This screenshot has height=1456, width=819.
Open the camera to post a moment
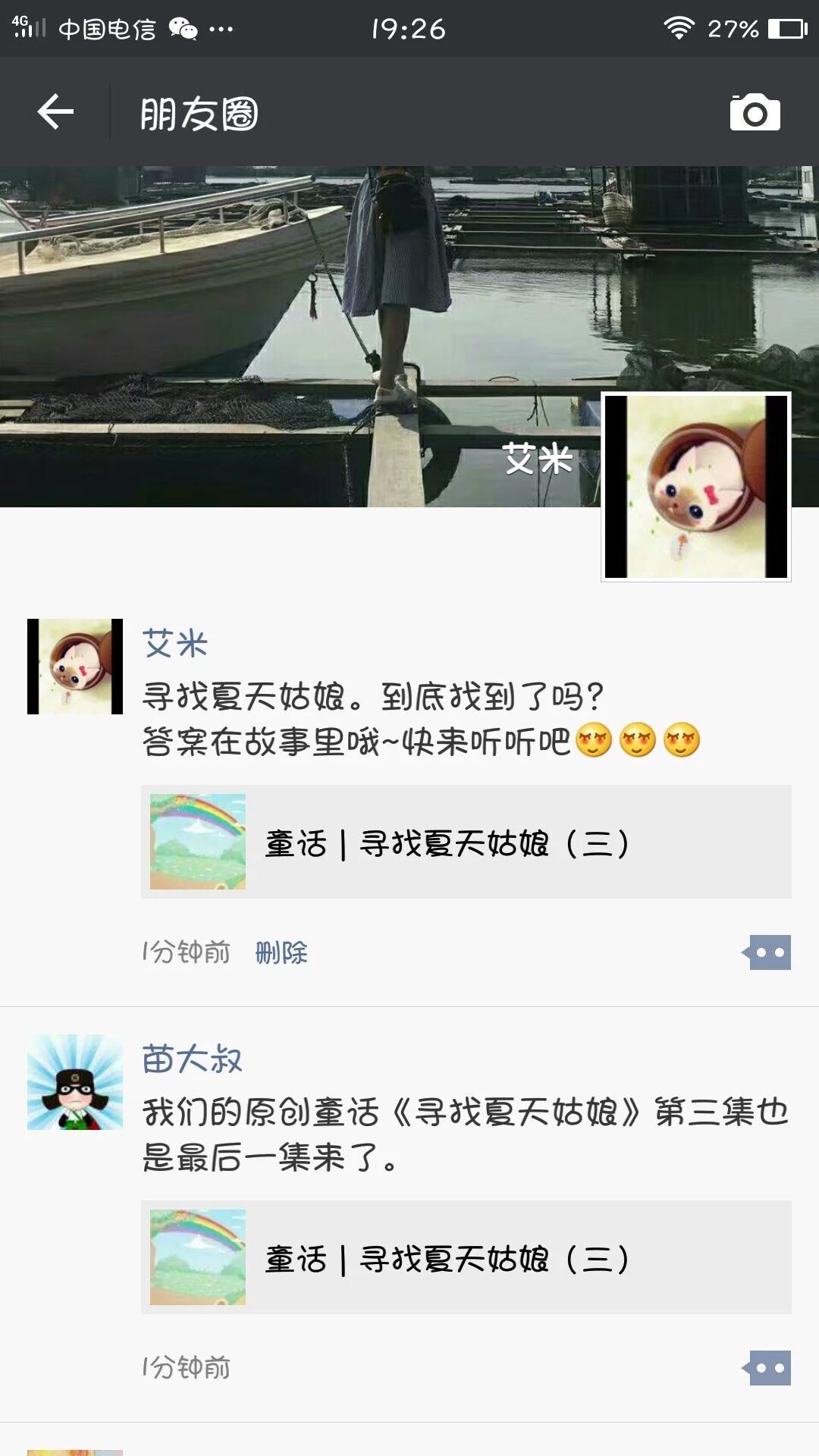point(755,113)
